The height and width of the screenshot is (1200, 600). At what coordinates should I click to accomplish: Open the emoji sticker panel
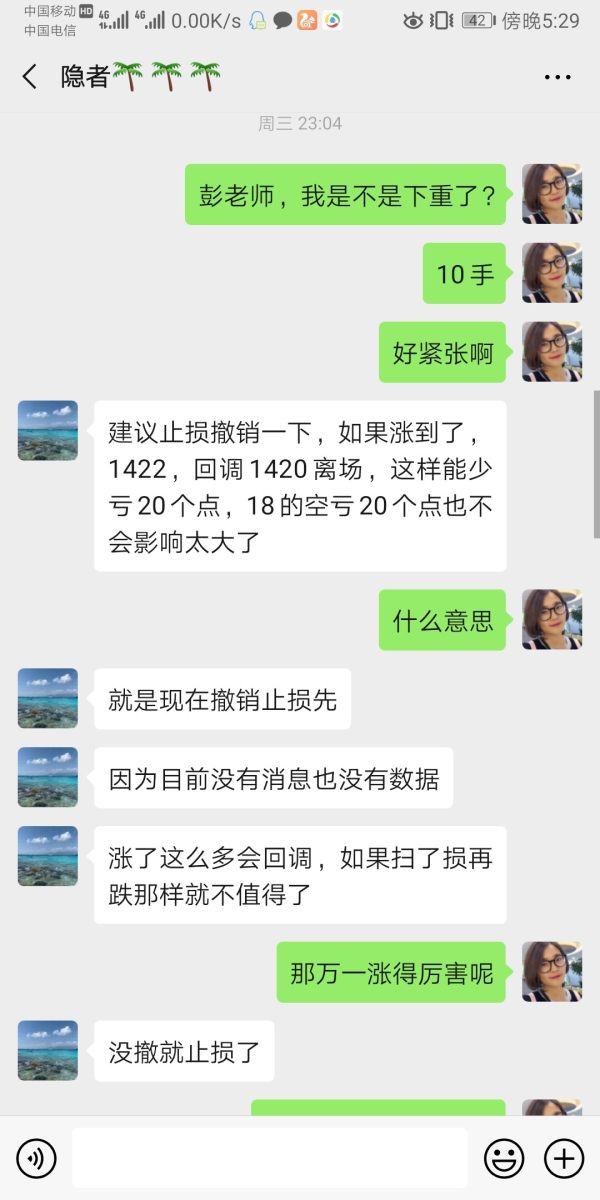pyautogui.click(x=504, y=1158)
